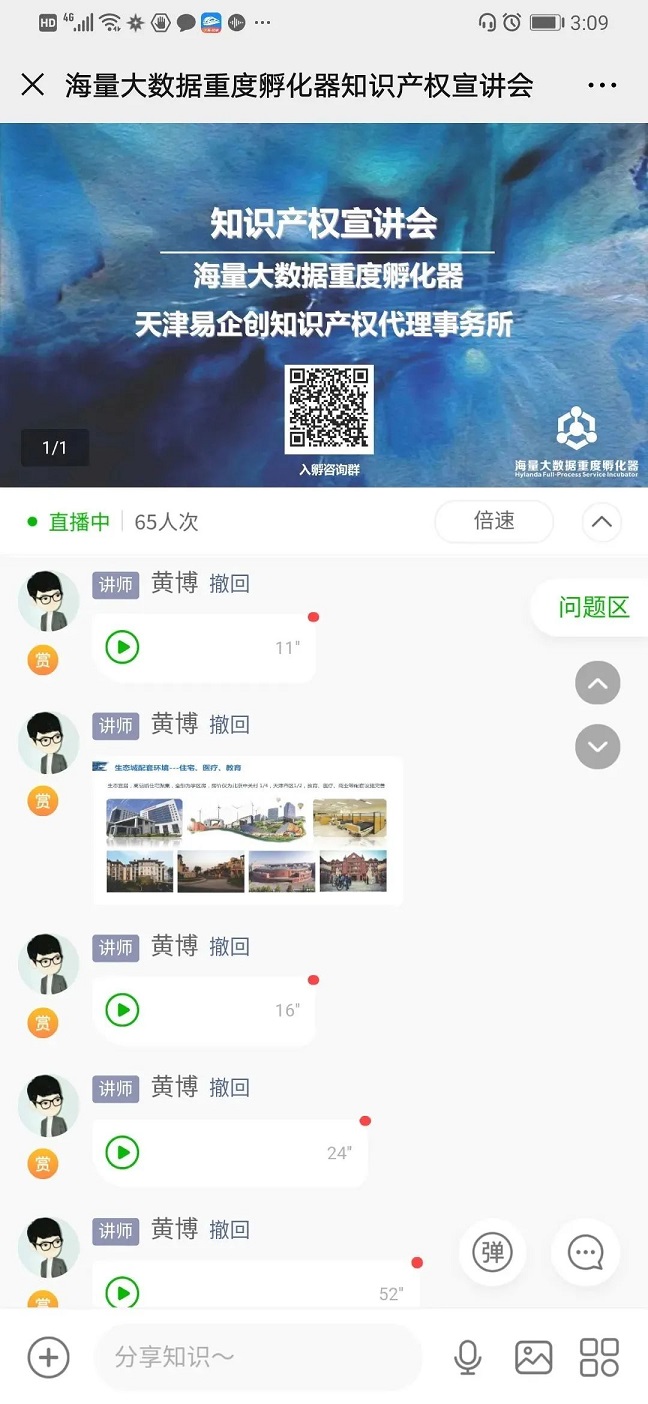Jump up with the gray up arrow
The image size is (648, 1404).
coord(598,684)
